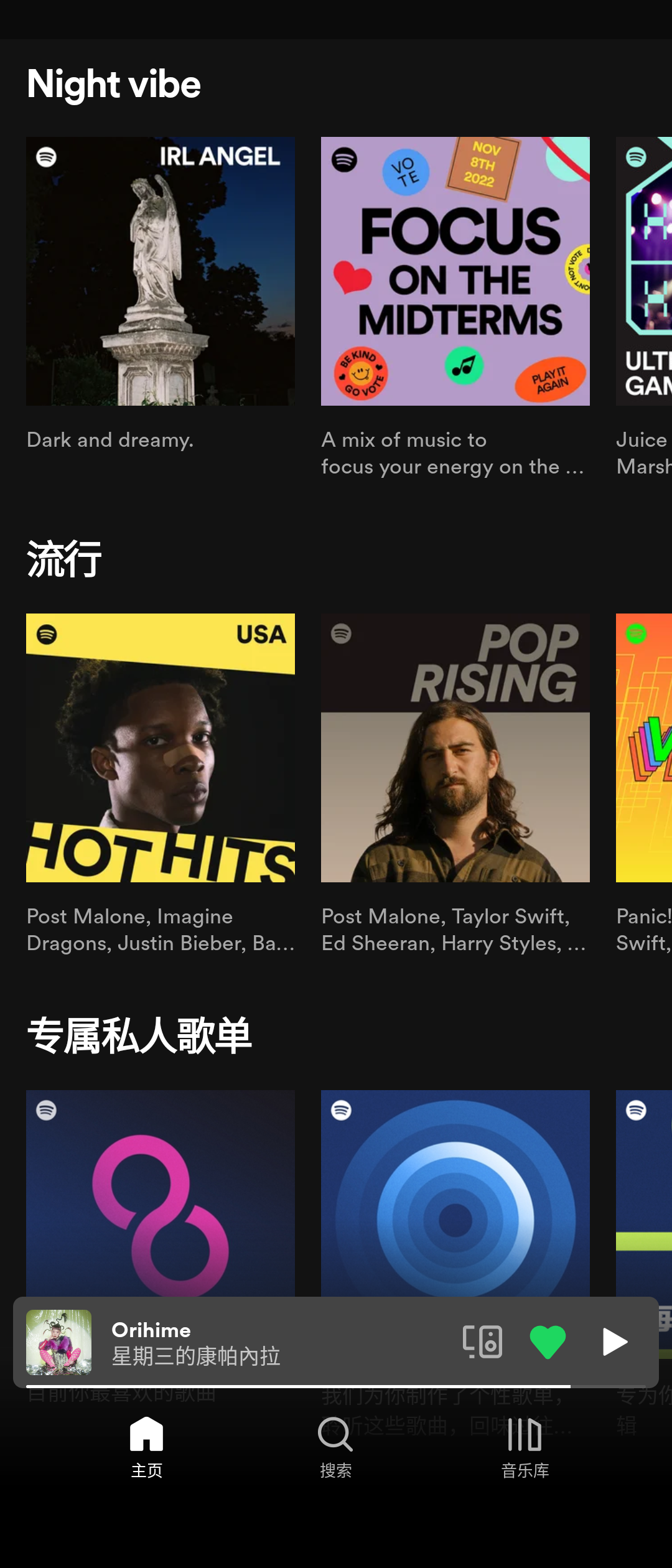Open the Ultimate Gaming playlist tile
This screenshot has width=672, height=1568.
645,271
